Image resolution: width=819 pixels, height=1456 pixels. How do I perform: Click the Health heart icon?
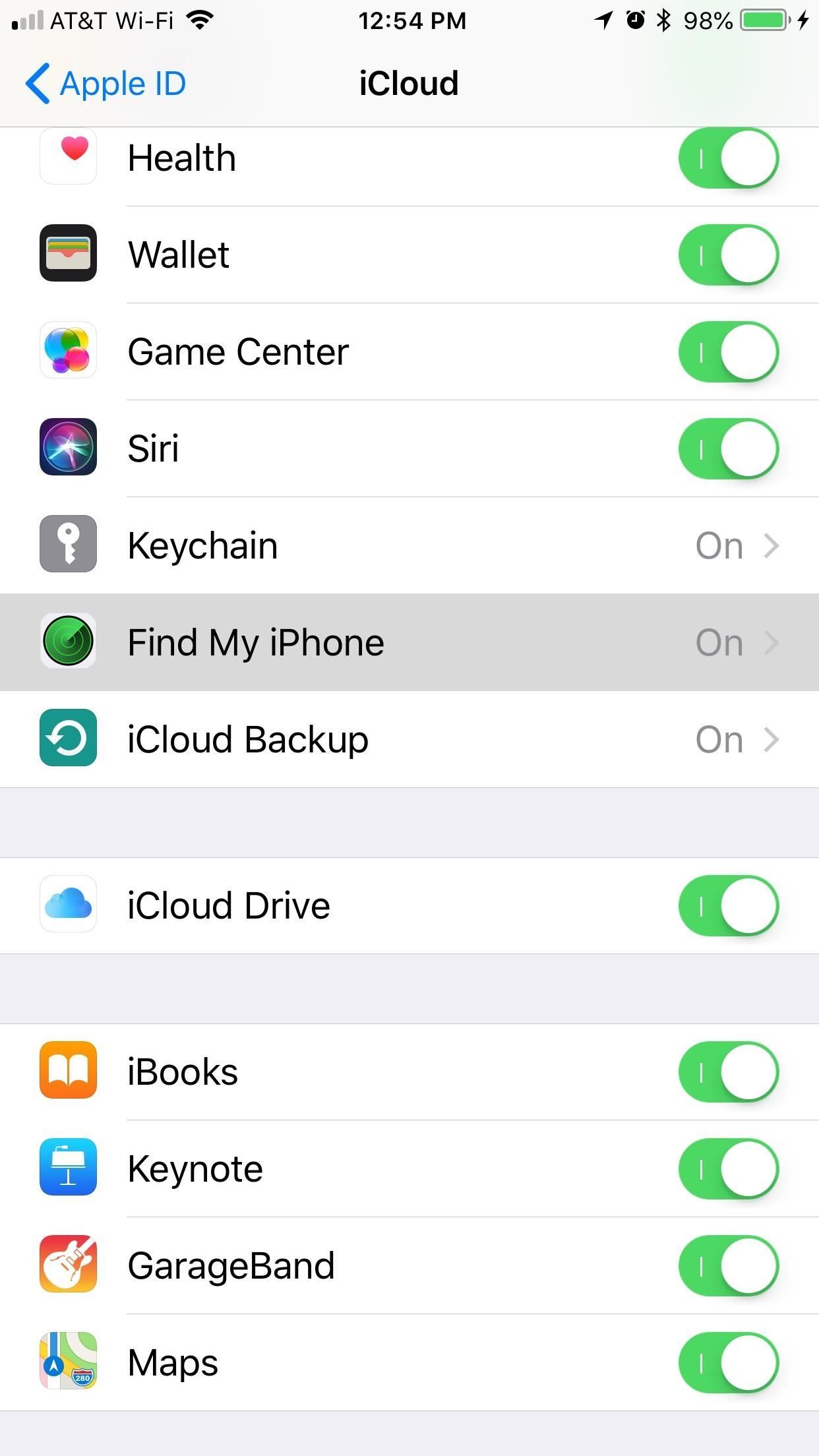[x=68, y=156]
